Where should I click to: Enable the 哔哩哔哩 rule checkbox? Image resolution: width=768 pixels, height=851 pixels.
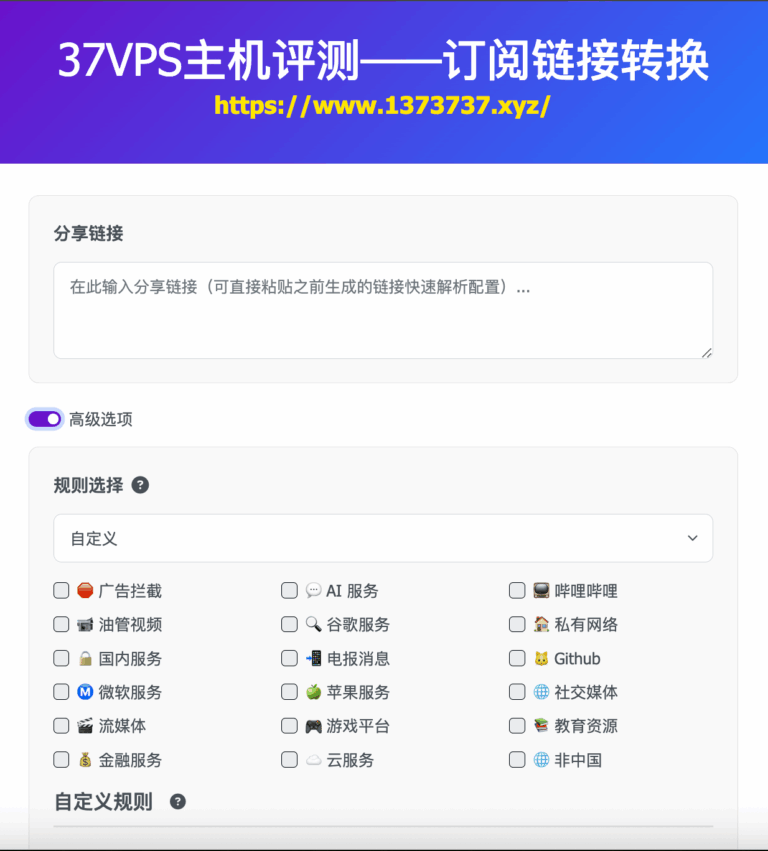coord(517,591)
